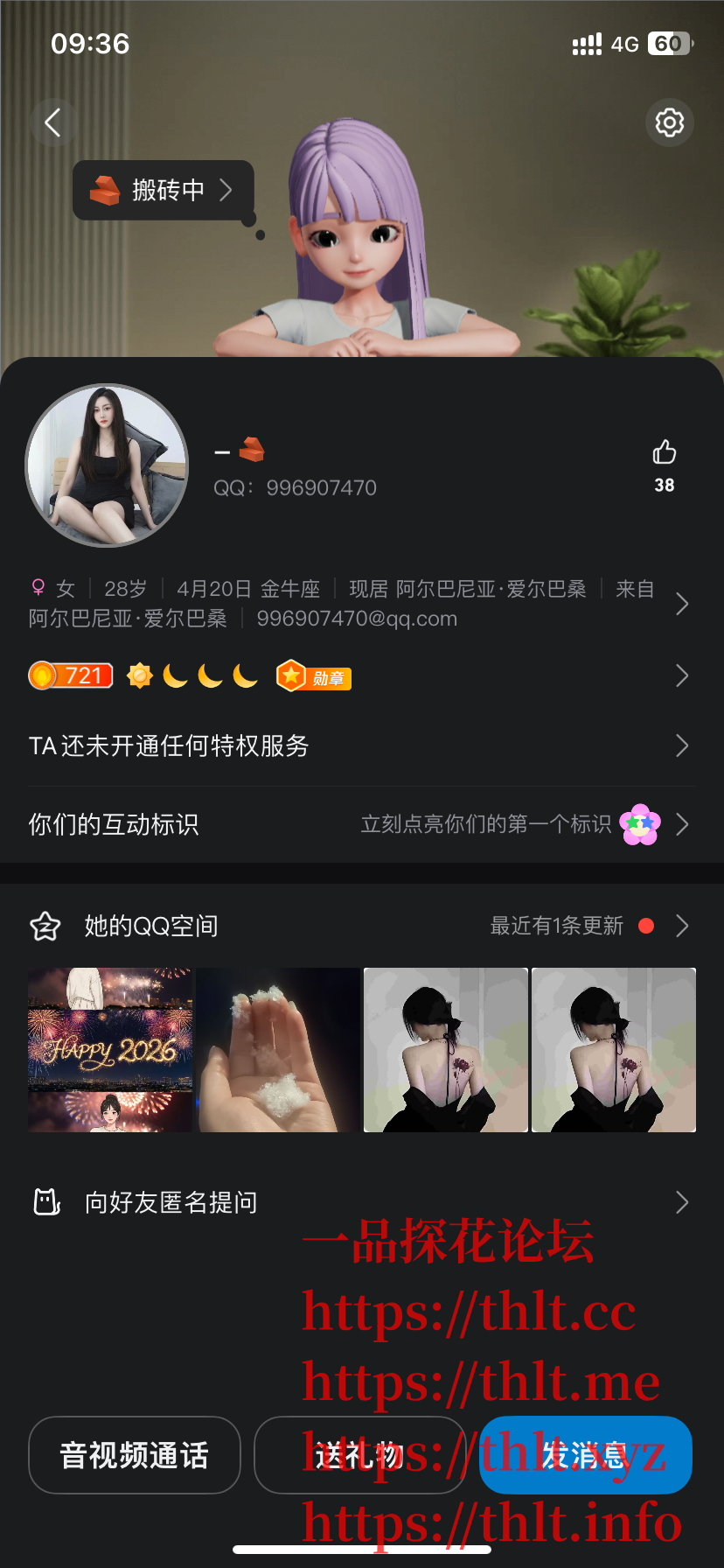Like this profile with the thumbs-up

665,453
